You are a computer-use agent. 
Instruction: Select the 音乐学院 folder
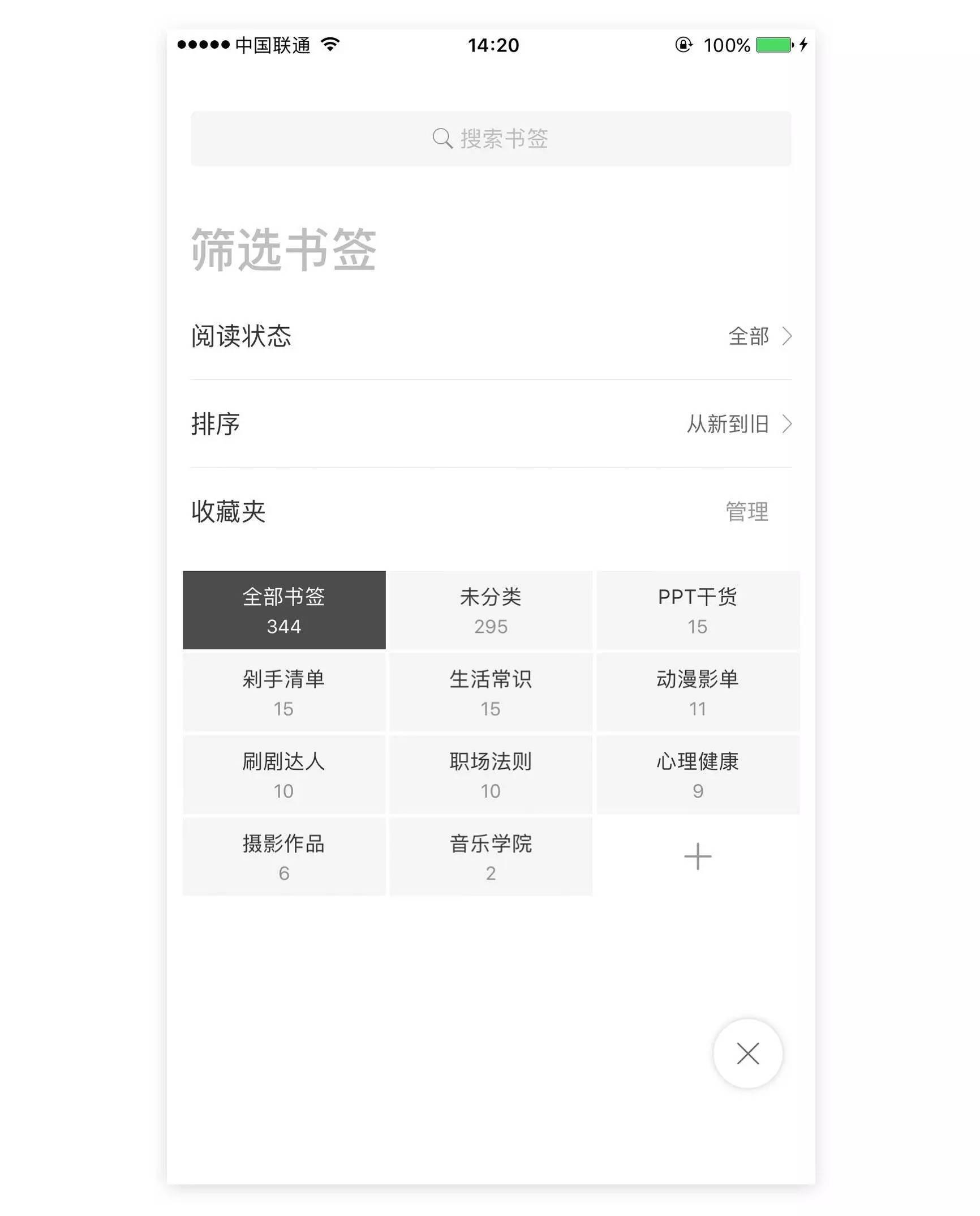click(491, 857)
